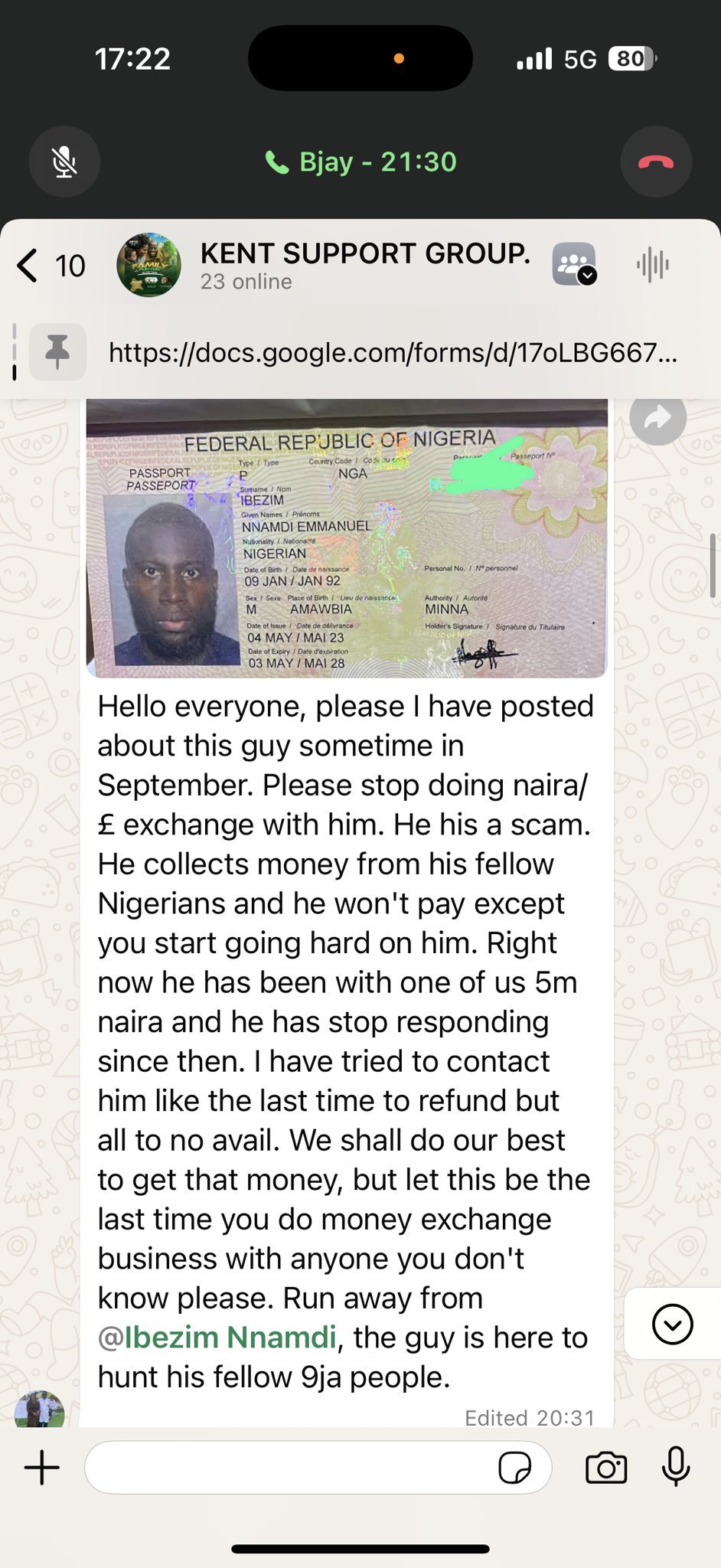Forward the passport photo message
Image resolution: width=721 pixels, height=1568 pixels.
pos(657,417)
